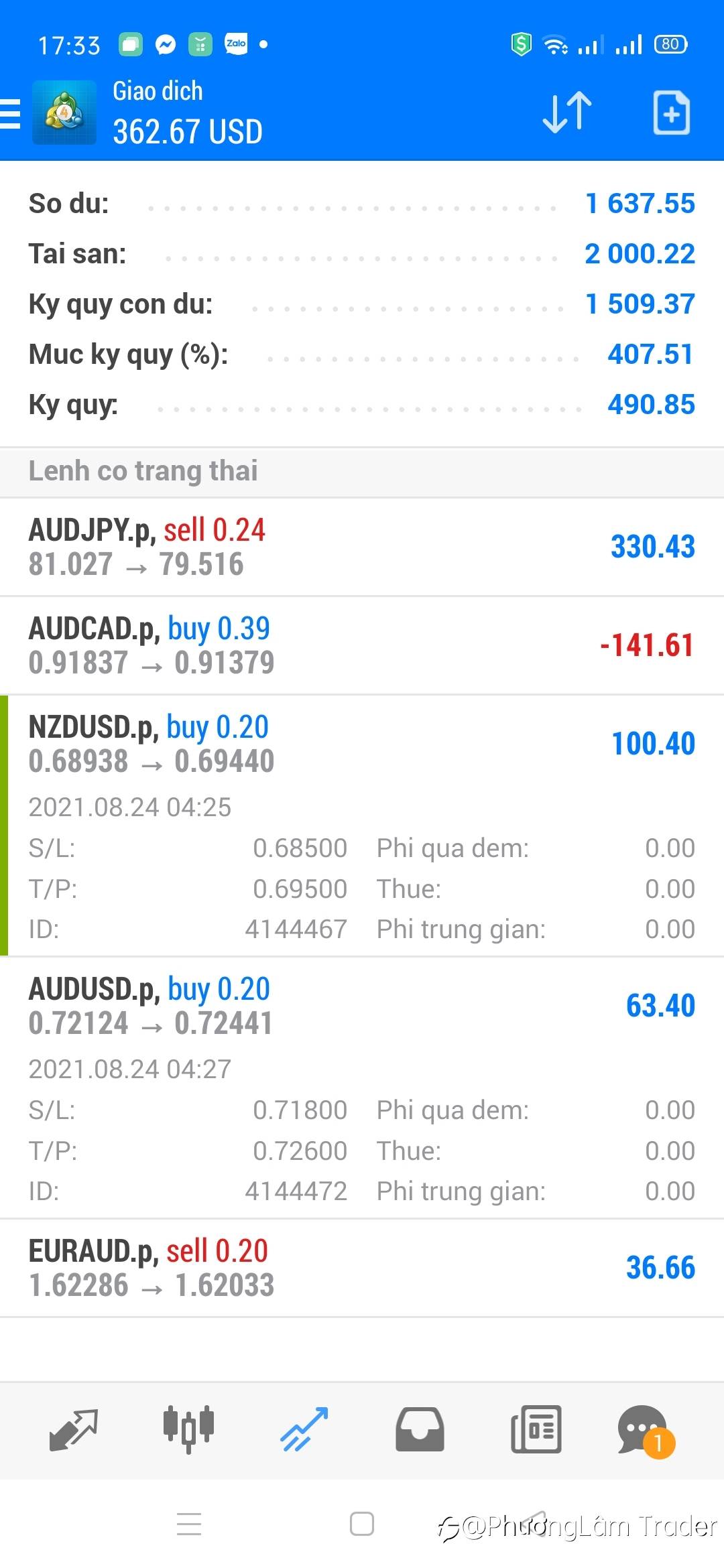Open the History inbox tab
This screenshot has width=724, height=1568.
420,1429
